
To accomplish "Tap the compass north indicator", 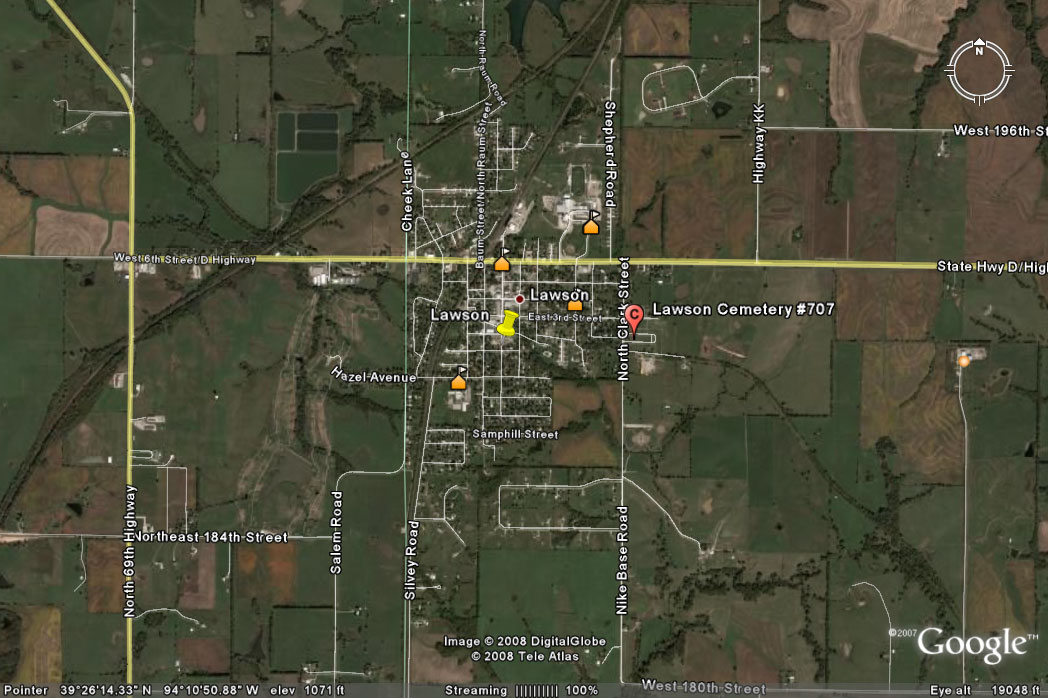I will pyautogui.click(x=980, y=46).
